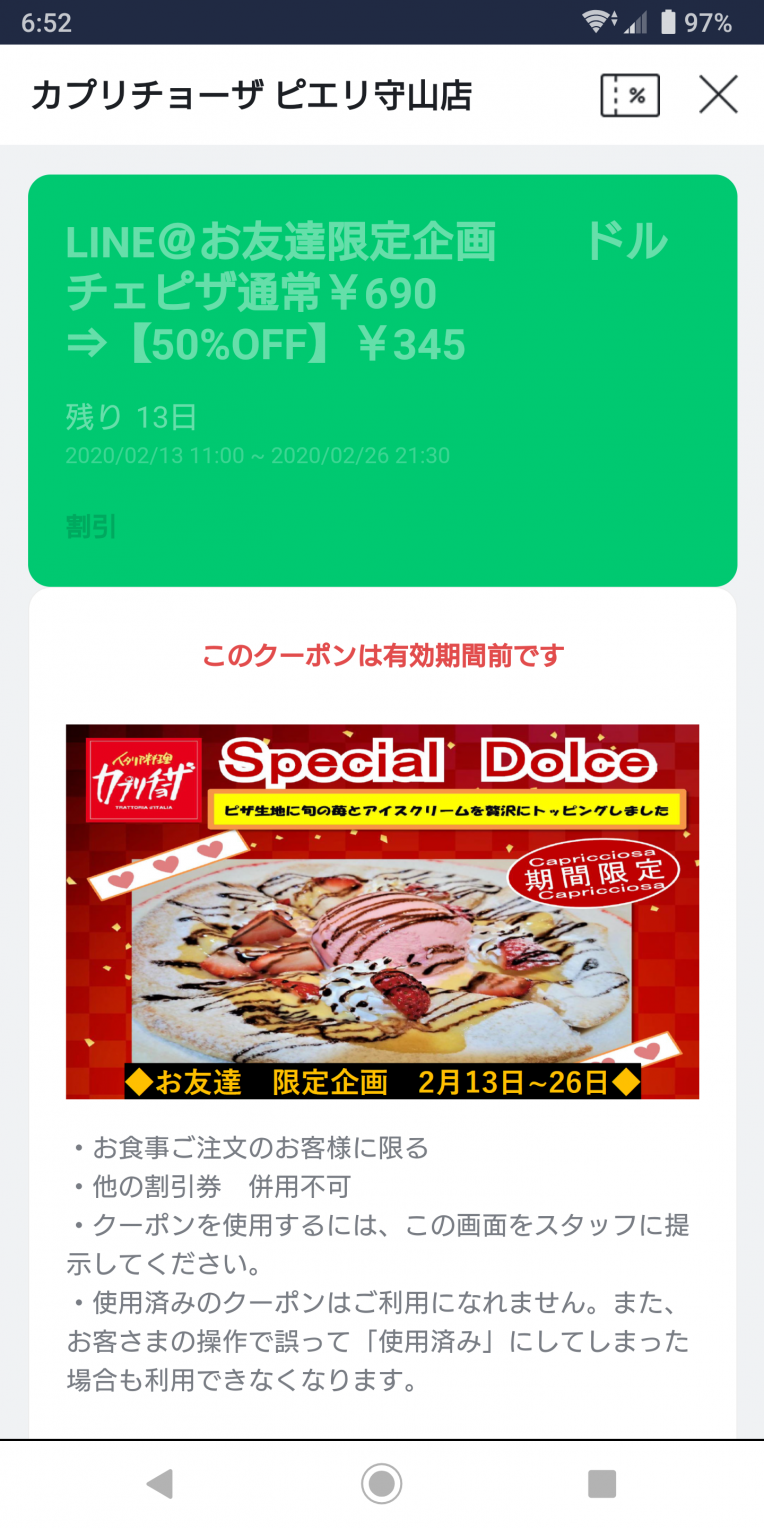Open the coupon list icon

coord(630,95)
